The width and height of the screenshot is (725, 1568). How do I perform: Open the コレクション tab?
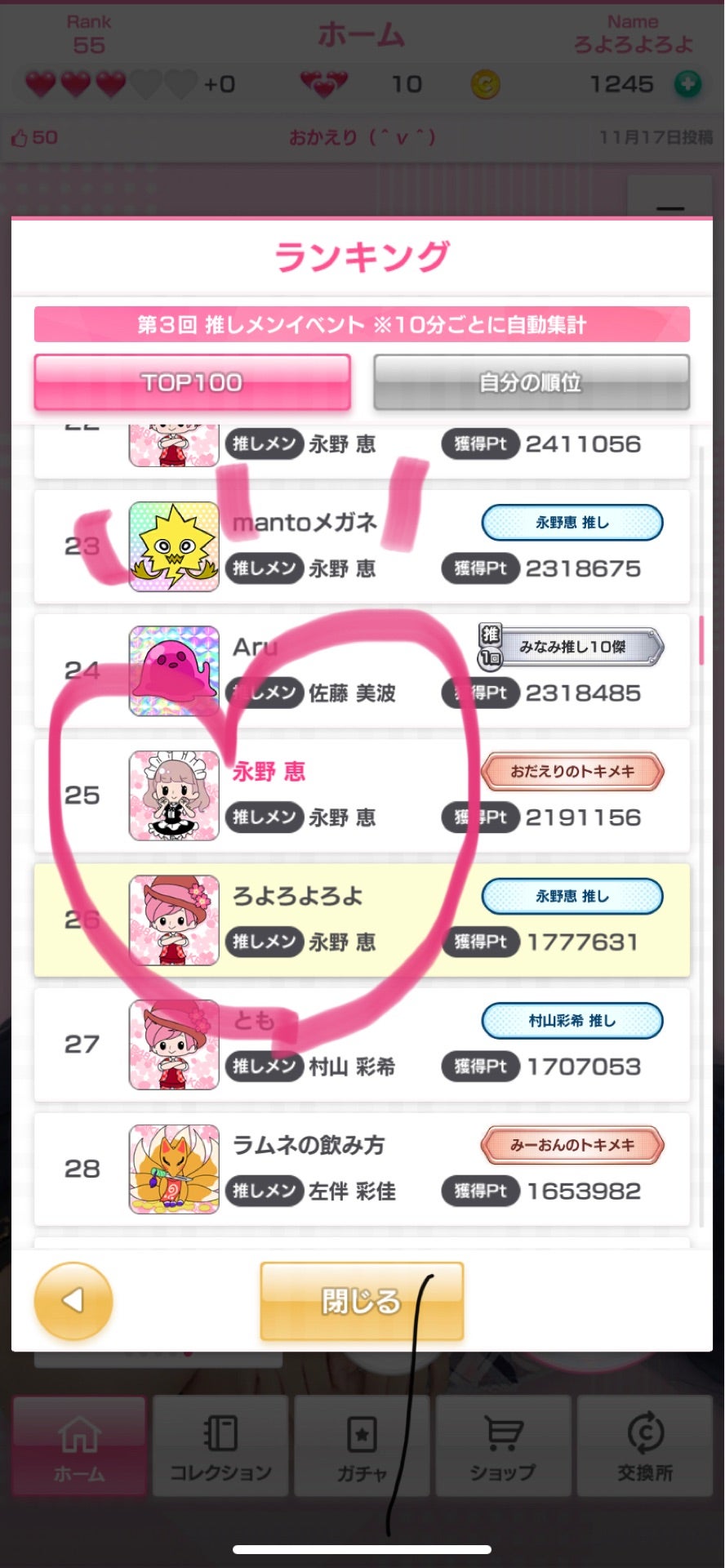[220, 1446]
